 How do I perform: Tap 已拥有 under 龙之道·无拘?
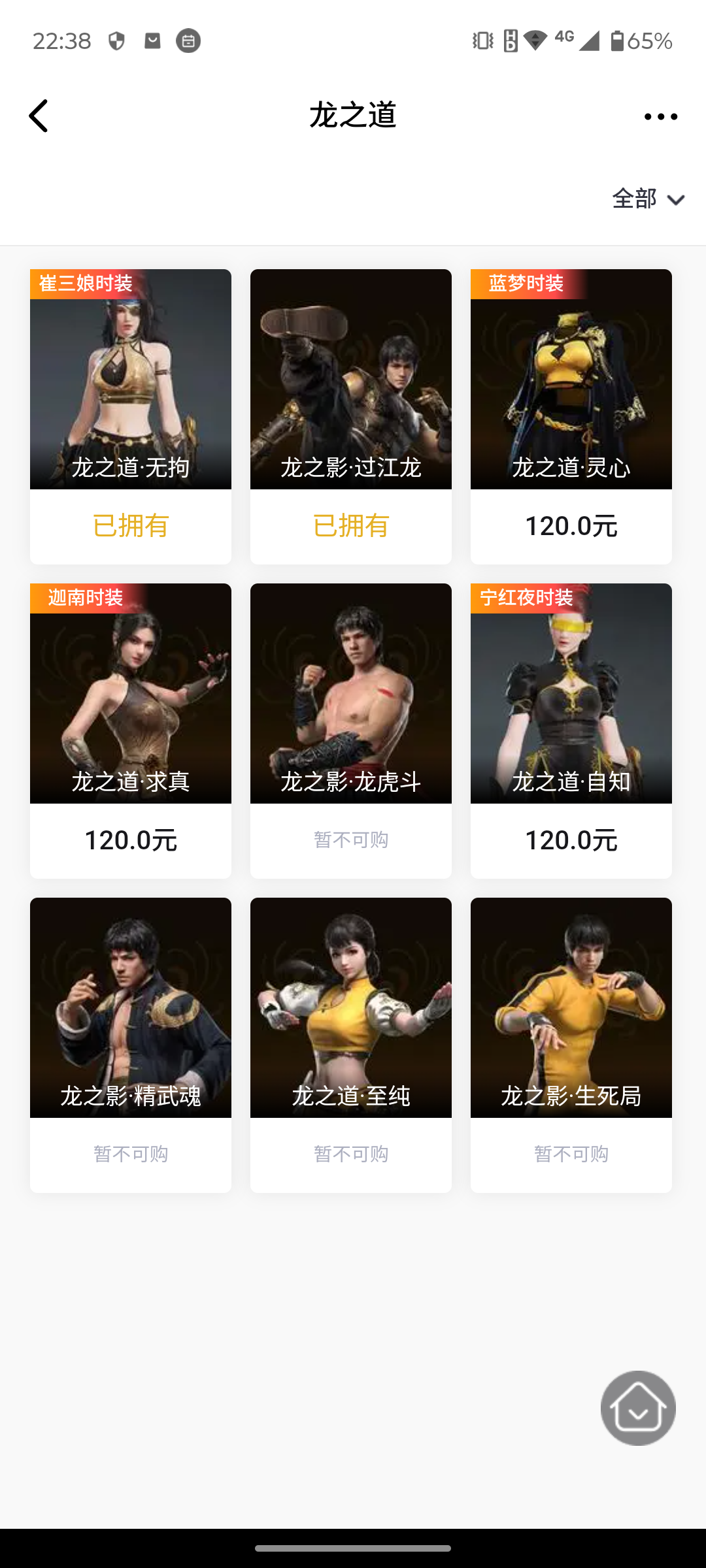130,525
